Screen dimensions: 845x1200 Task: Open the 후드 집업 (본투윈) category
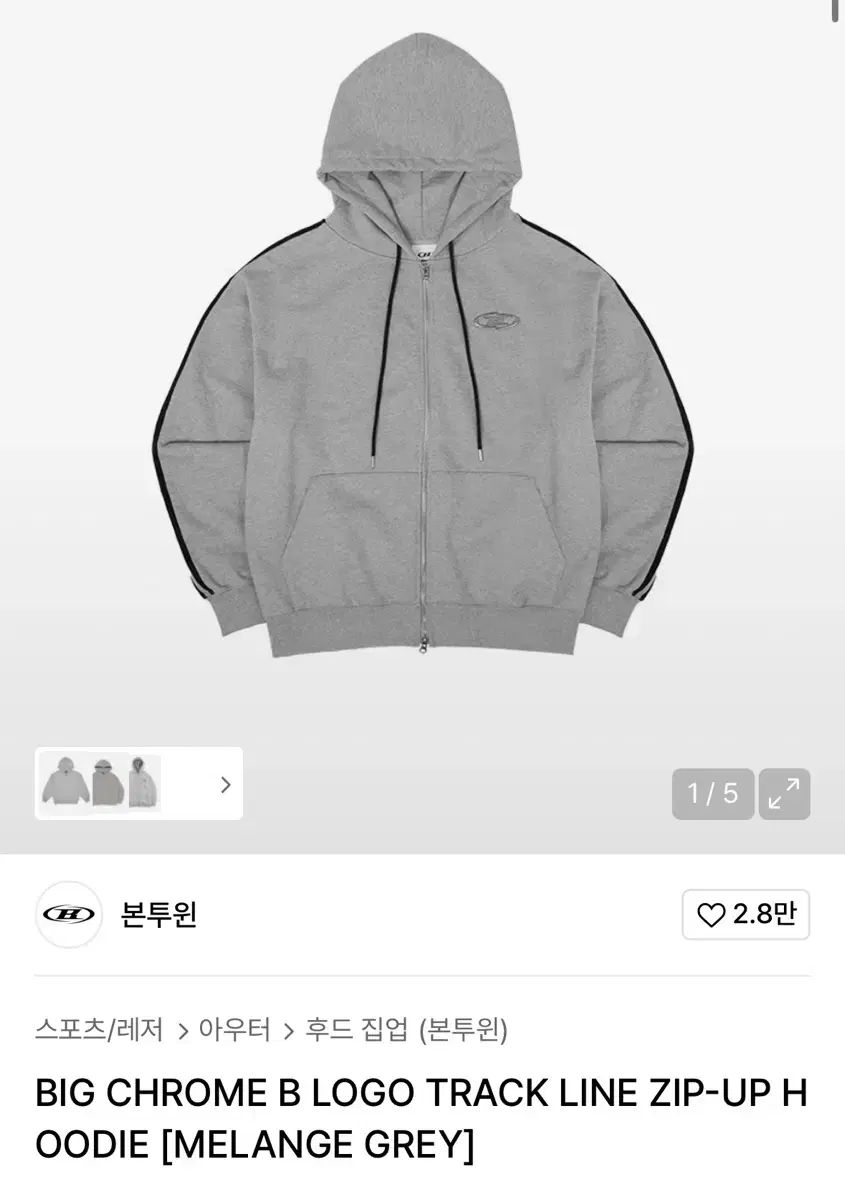pos(406,1029)
